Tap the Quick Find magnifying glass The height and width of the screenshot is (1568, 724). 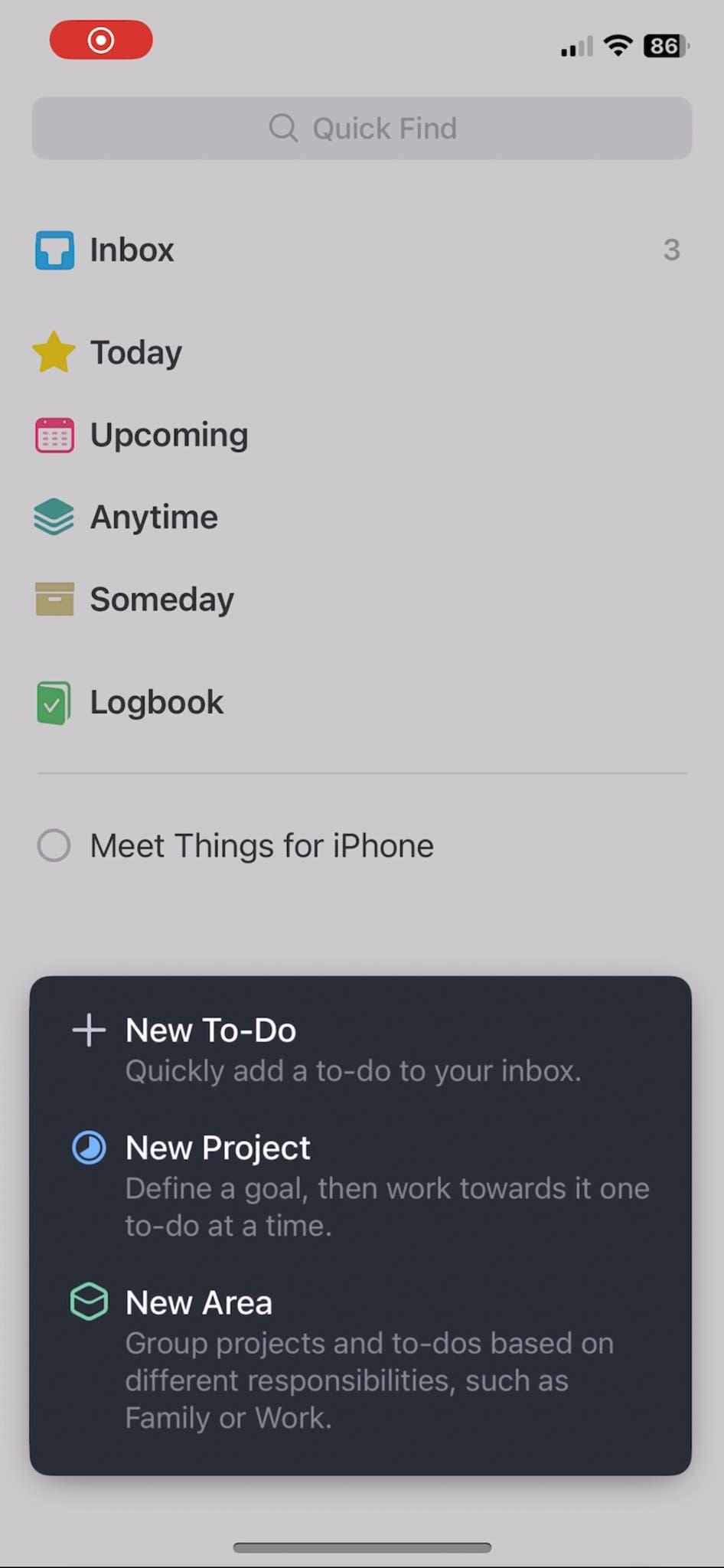285,128
